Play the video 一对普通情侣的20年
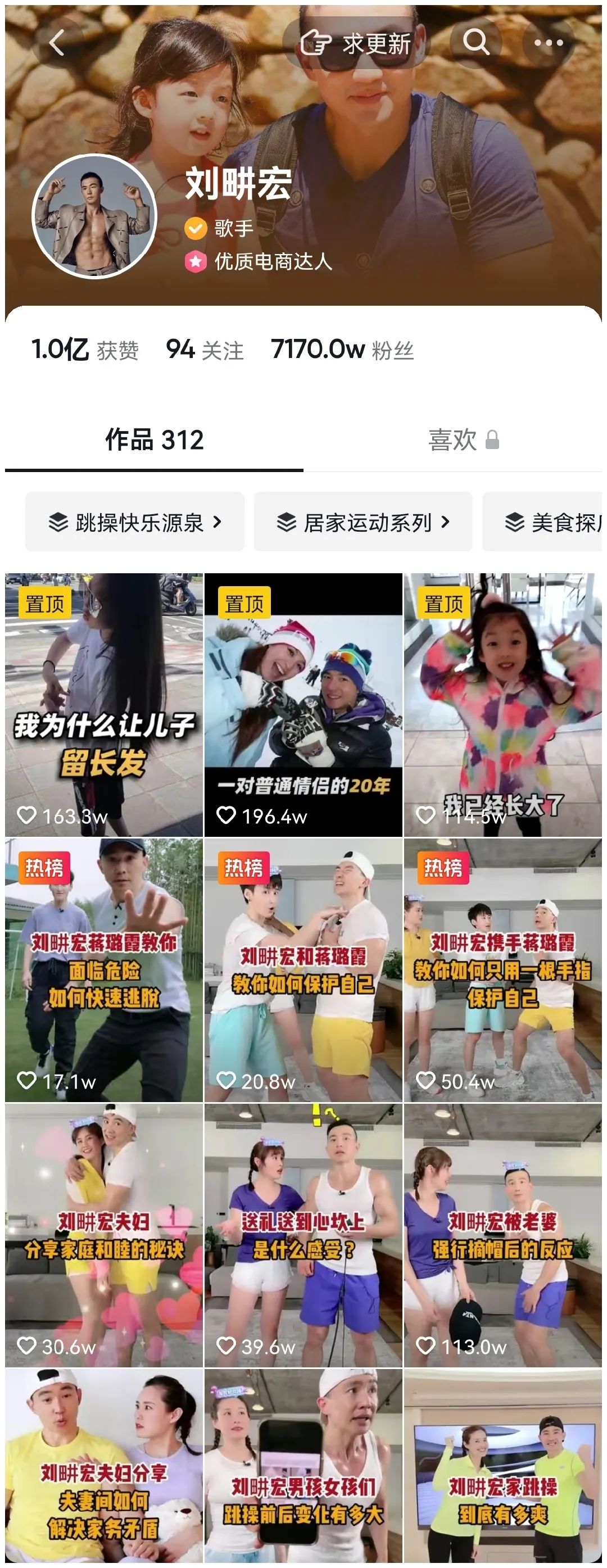 (303, 705)
